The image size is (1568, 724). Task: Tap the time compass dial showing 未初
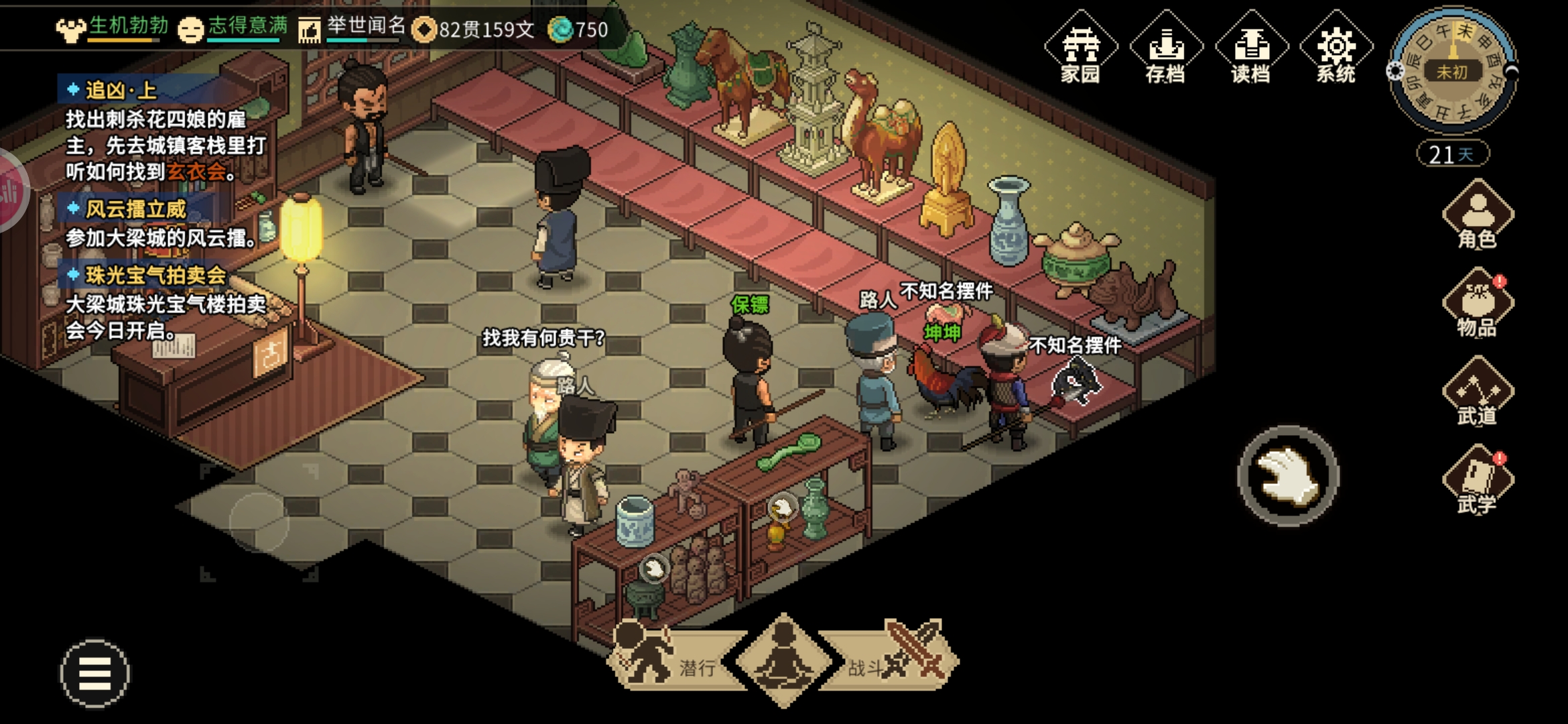point(1452,70)
